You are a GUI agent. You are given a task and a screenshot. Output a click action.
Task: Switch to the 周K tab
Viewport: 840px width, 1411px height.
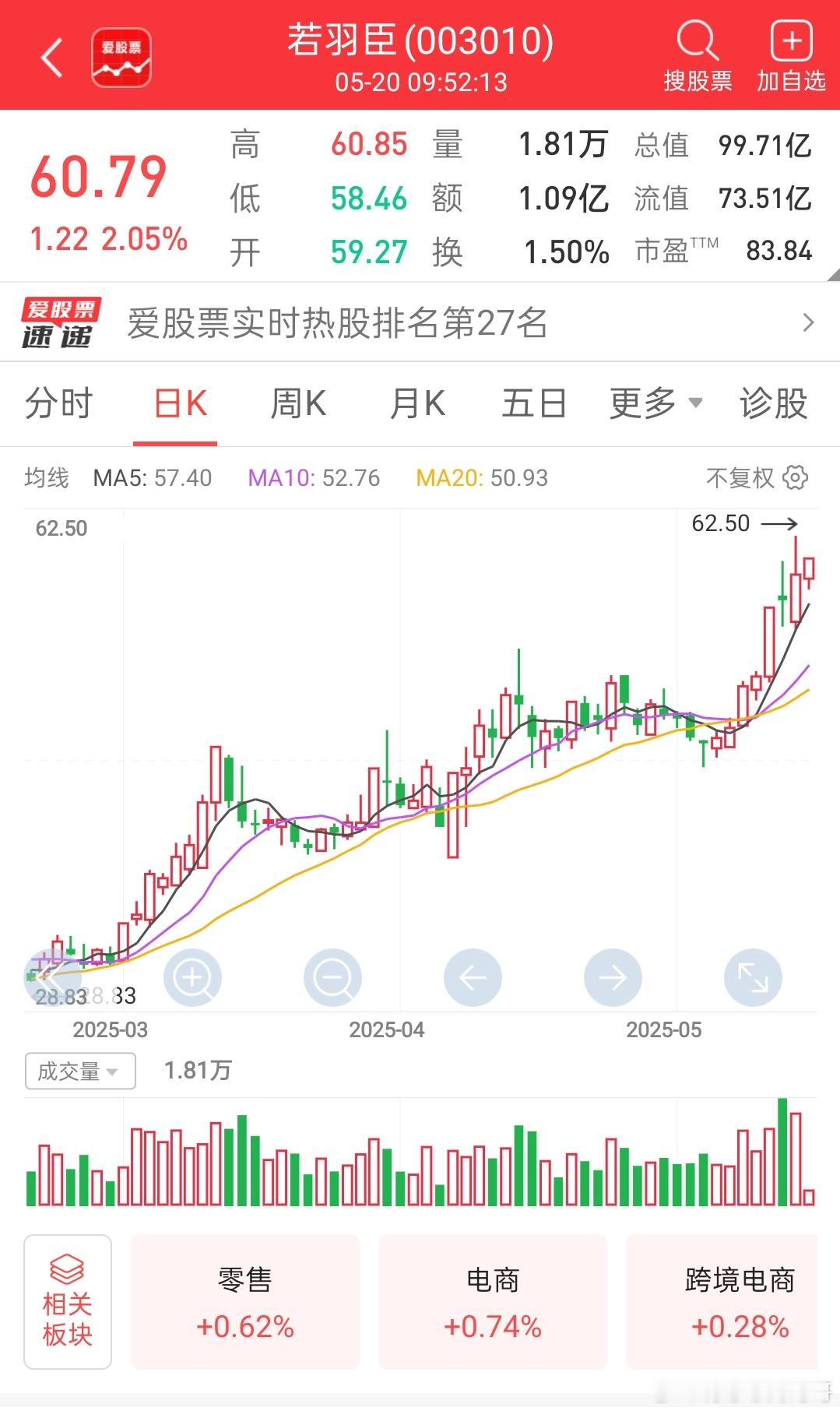tap(298, 404)
